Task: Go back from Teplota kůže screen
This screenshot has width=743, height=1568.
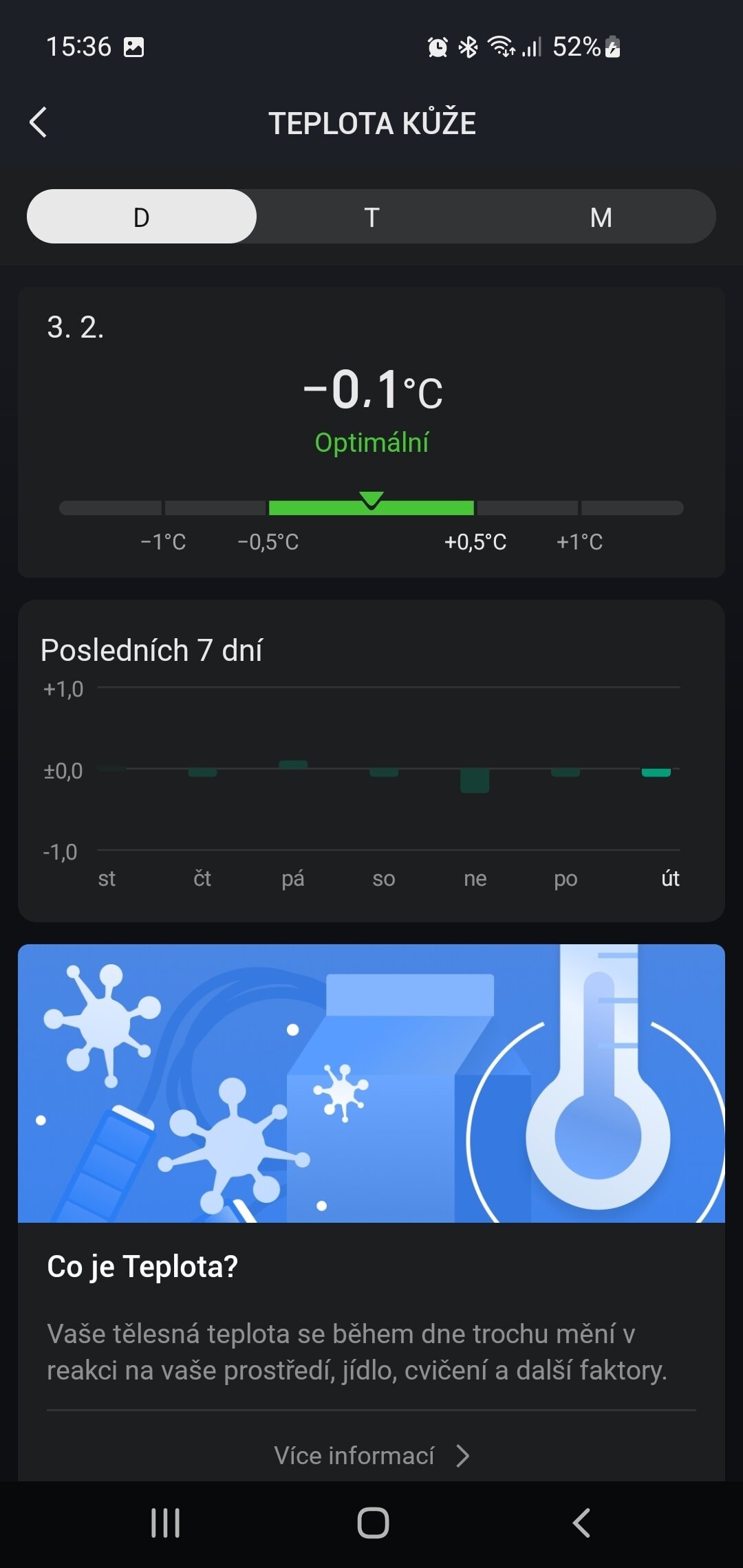Action: (x=39, y=123)
